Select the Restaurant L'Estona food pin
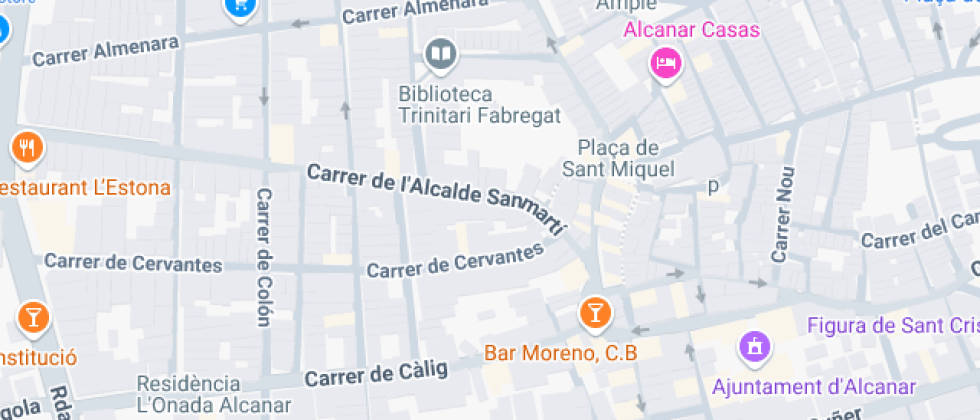Screen dimensions: 980x420 pyautogui.click(x=27, y=149)
